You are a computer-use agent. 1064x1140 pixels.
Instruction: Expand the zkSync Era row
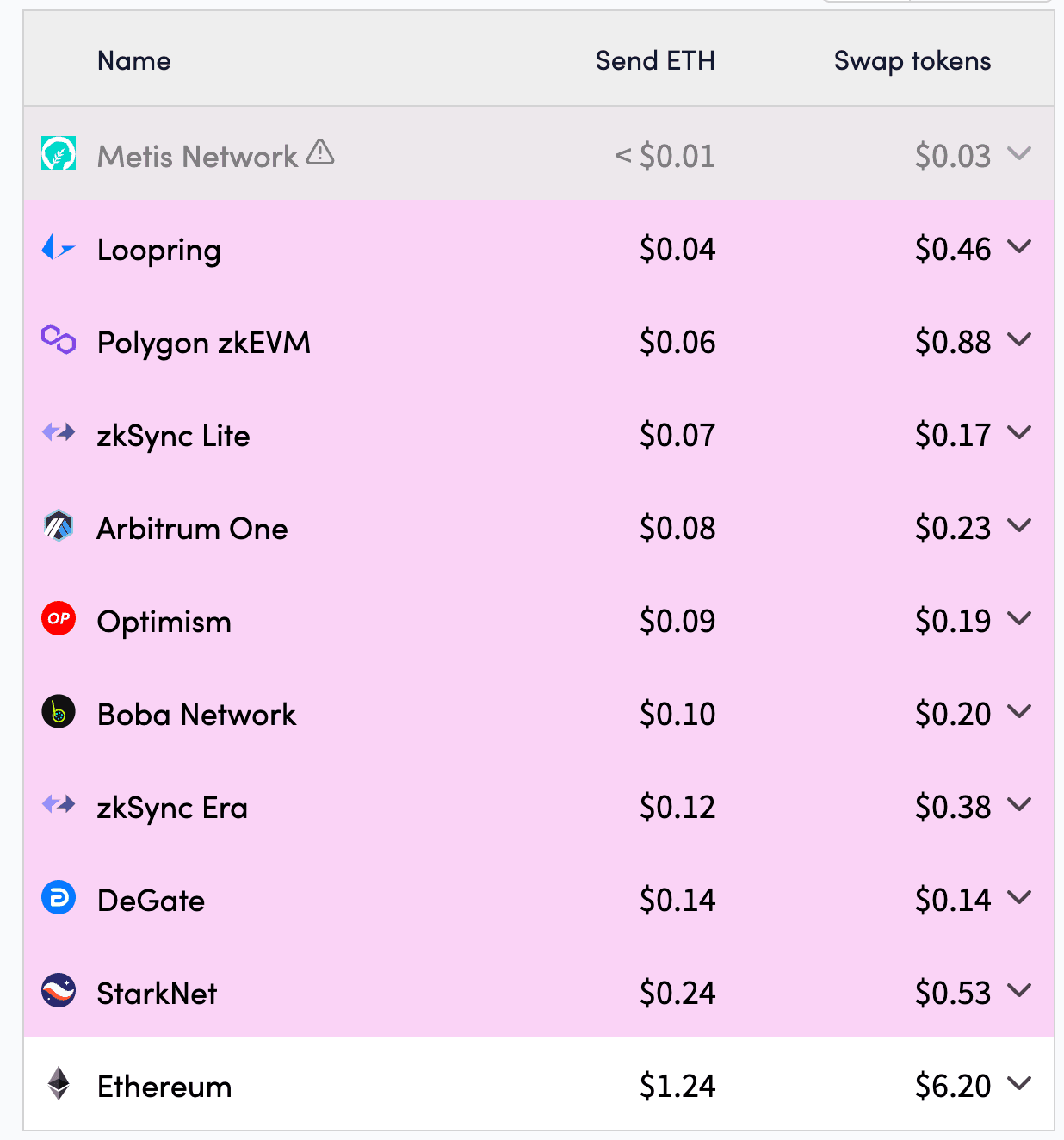(1019, 806)
